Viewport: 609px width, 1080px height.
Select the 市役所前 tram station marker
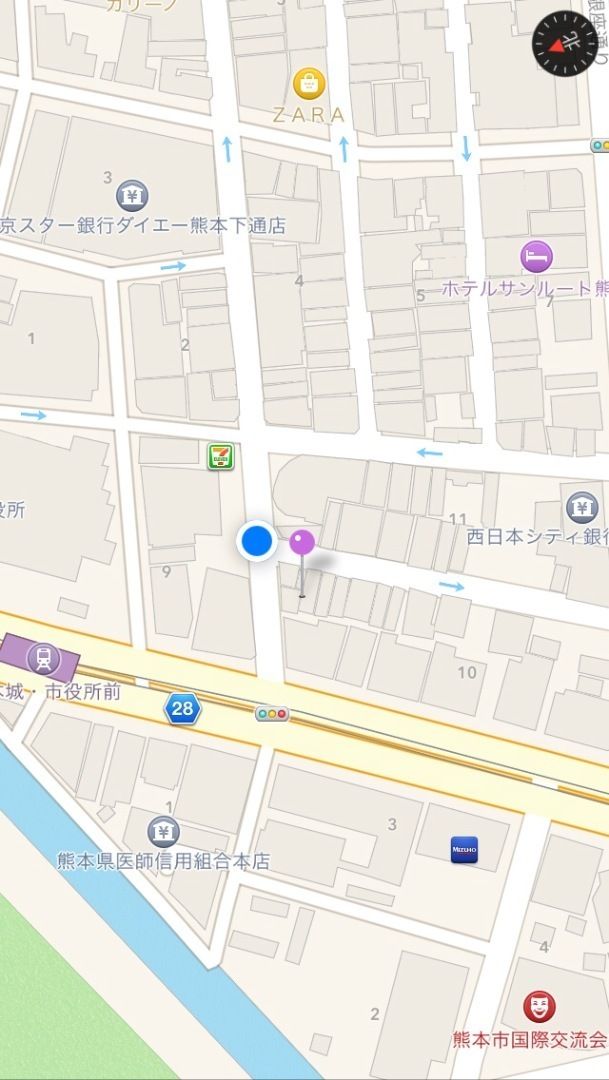point(40,657)
